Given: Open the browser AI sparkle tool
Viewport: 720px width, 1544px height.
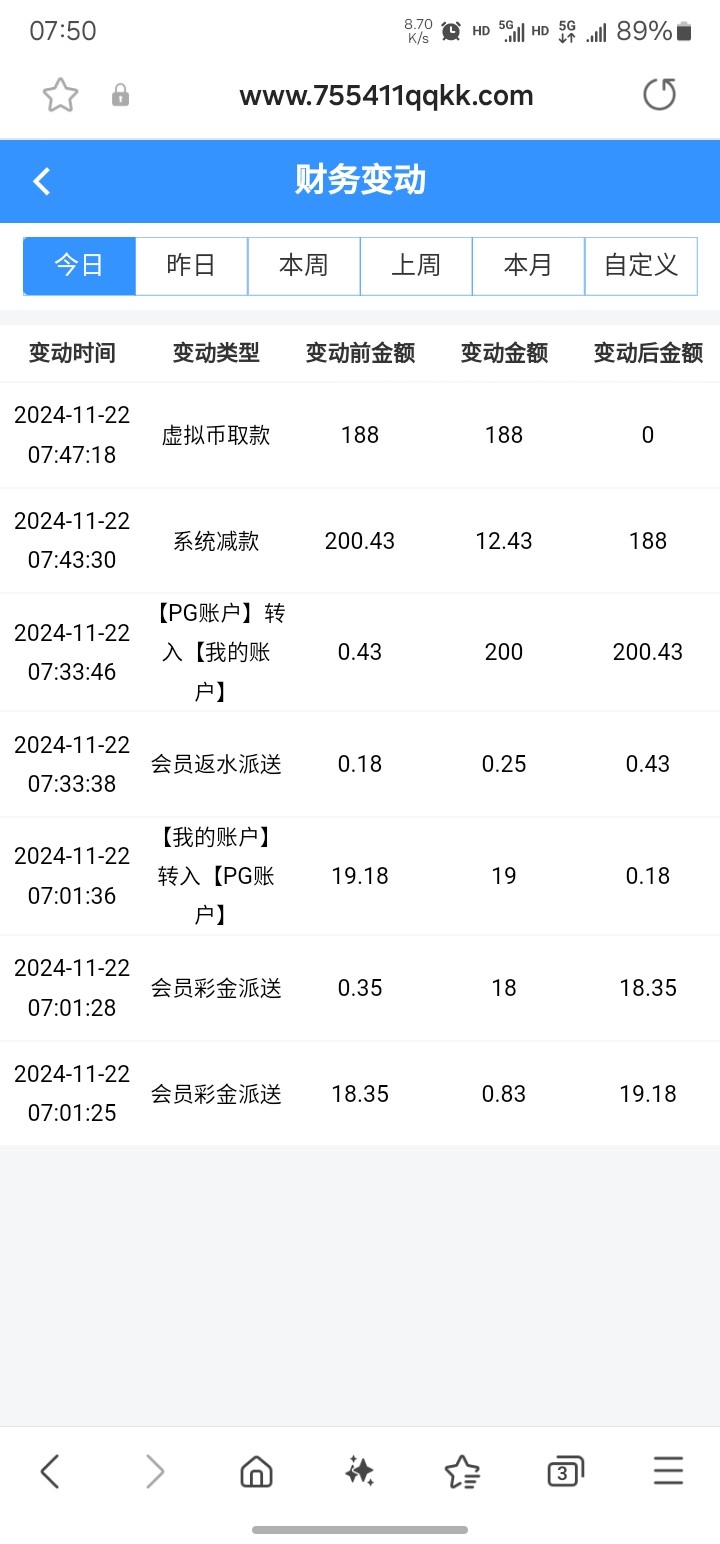Looking at the screenshot, I should click(x=359, y=1471).
